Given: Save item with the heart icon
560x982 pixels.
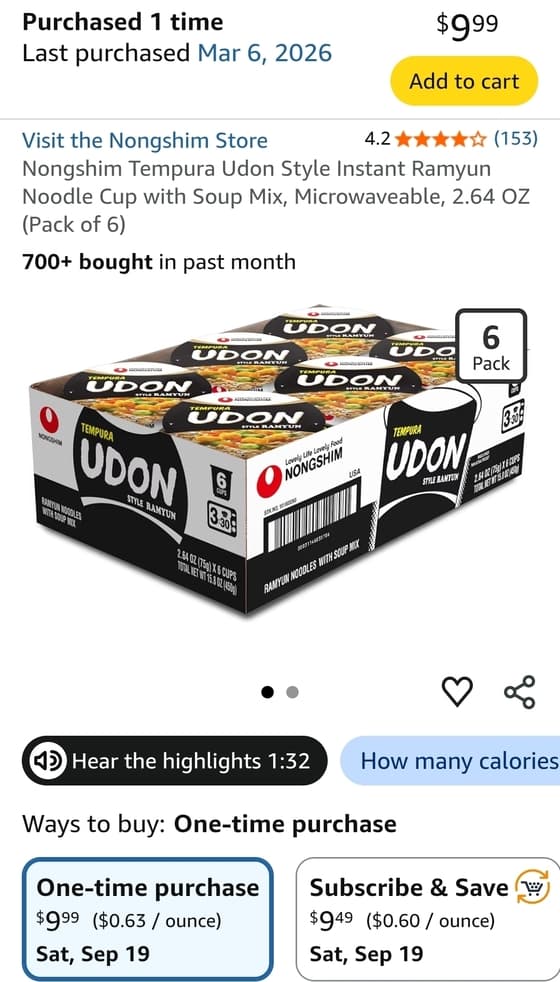Looking at the screenshot, I should (457, 692).
